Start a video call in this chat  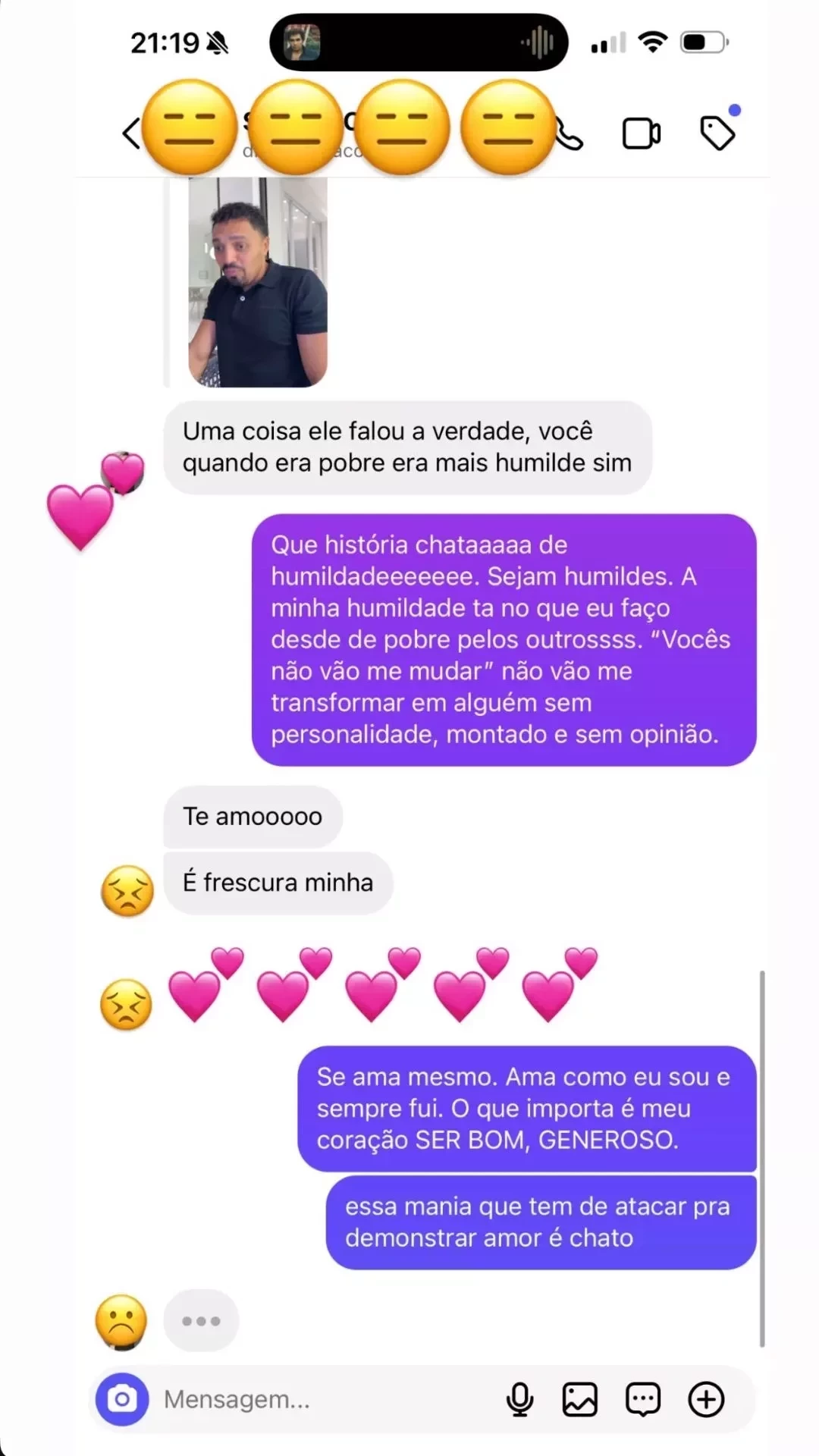click(x=641, y=134)
